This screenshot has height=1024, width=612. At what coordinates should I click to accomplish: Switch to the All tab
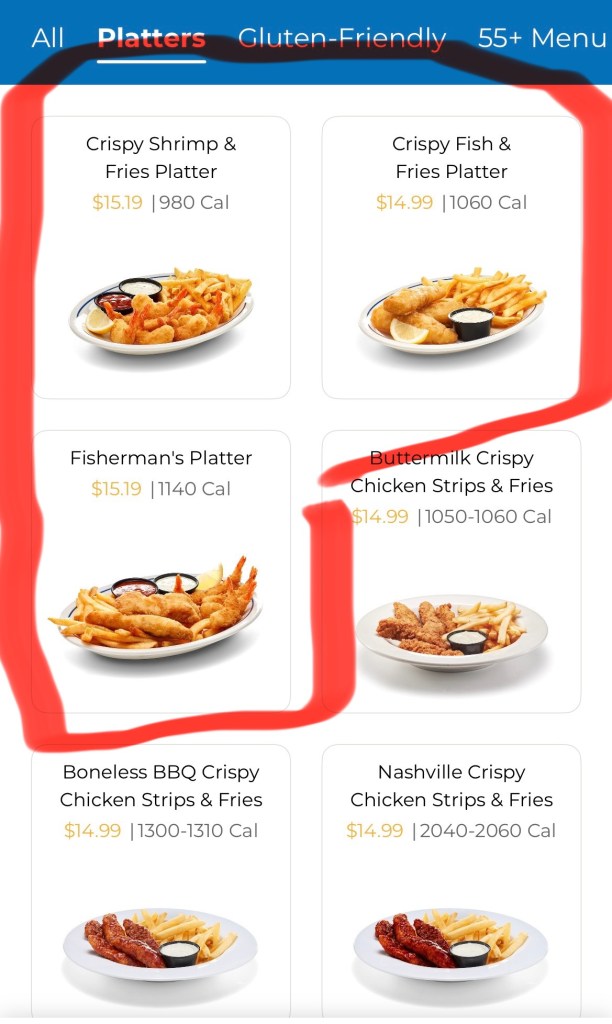click(47, 39)
